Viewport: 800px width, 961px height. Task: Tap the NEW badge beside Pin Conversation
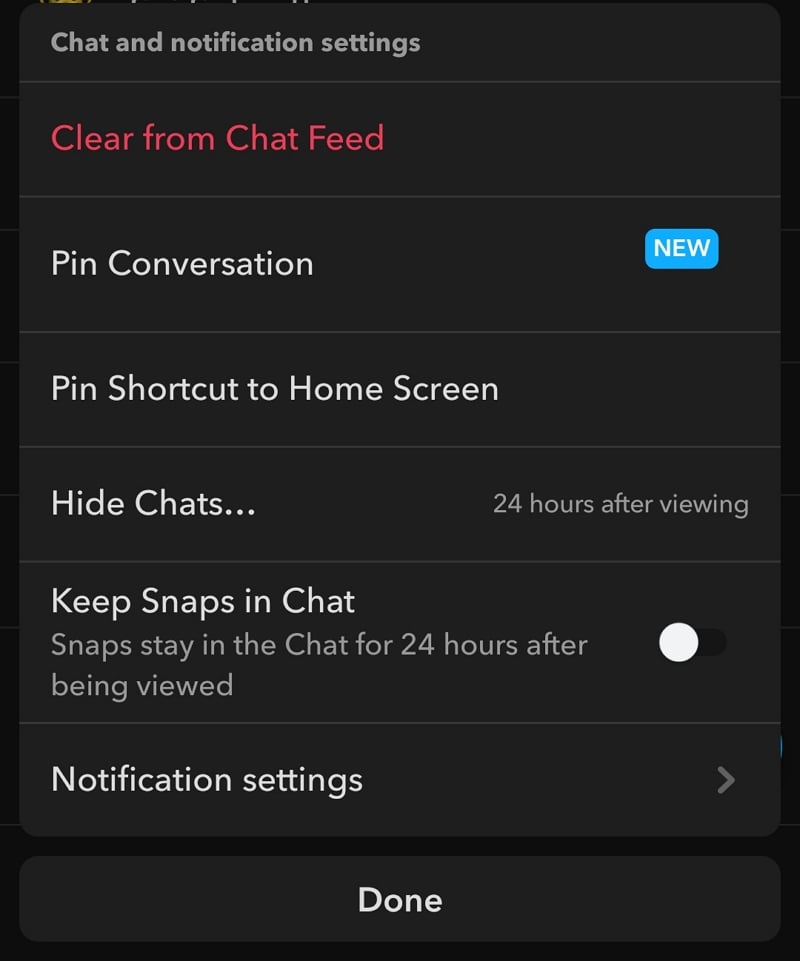click(x=681, y=248)
